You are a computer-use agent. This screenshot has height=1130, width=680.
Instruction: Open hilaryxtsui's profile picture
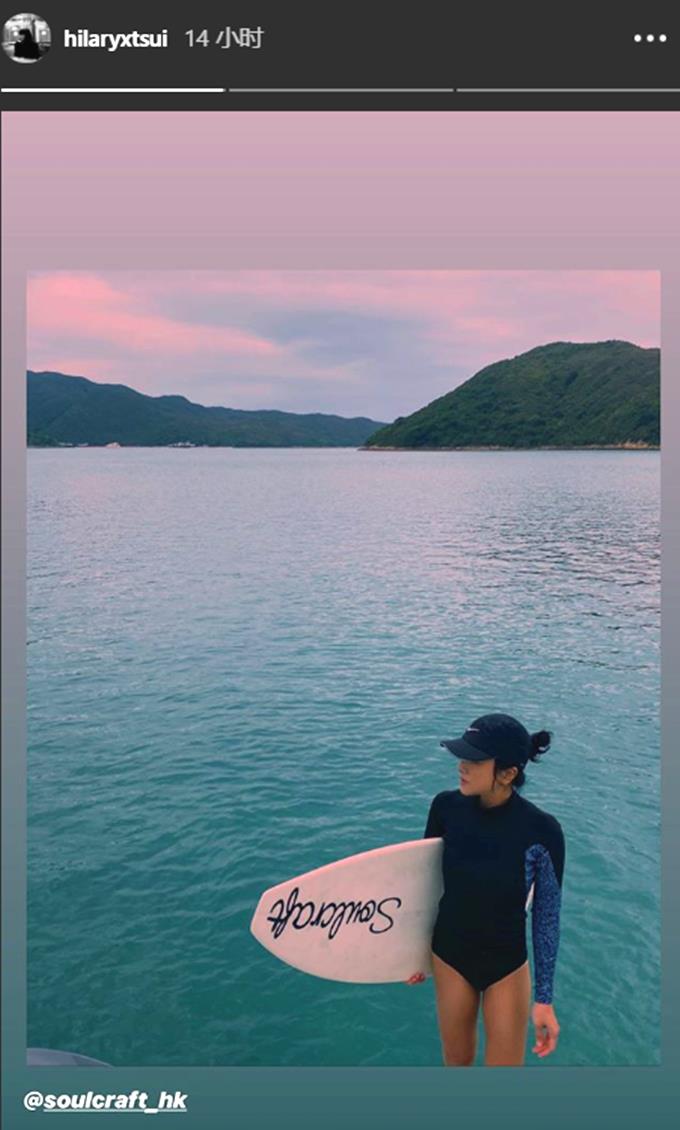(26, 38)
